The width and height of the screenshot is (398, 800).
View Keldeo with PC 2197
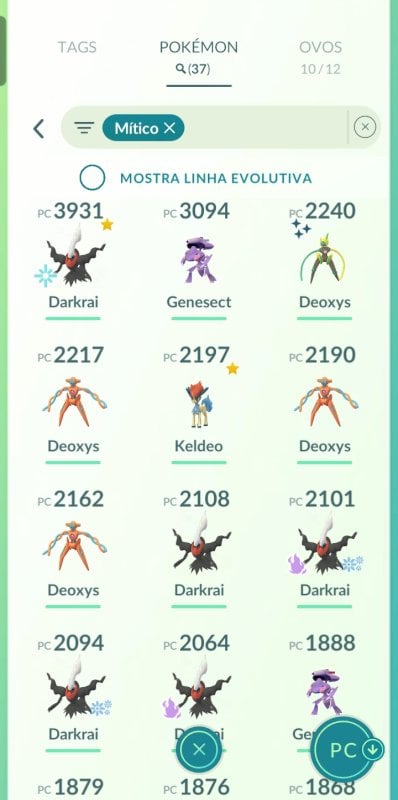(198, 405)
